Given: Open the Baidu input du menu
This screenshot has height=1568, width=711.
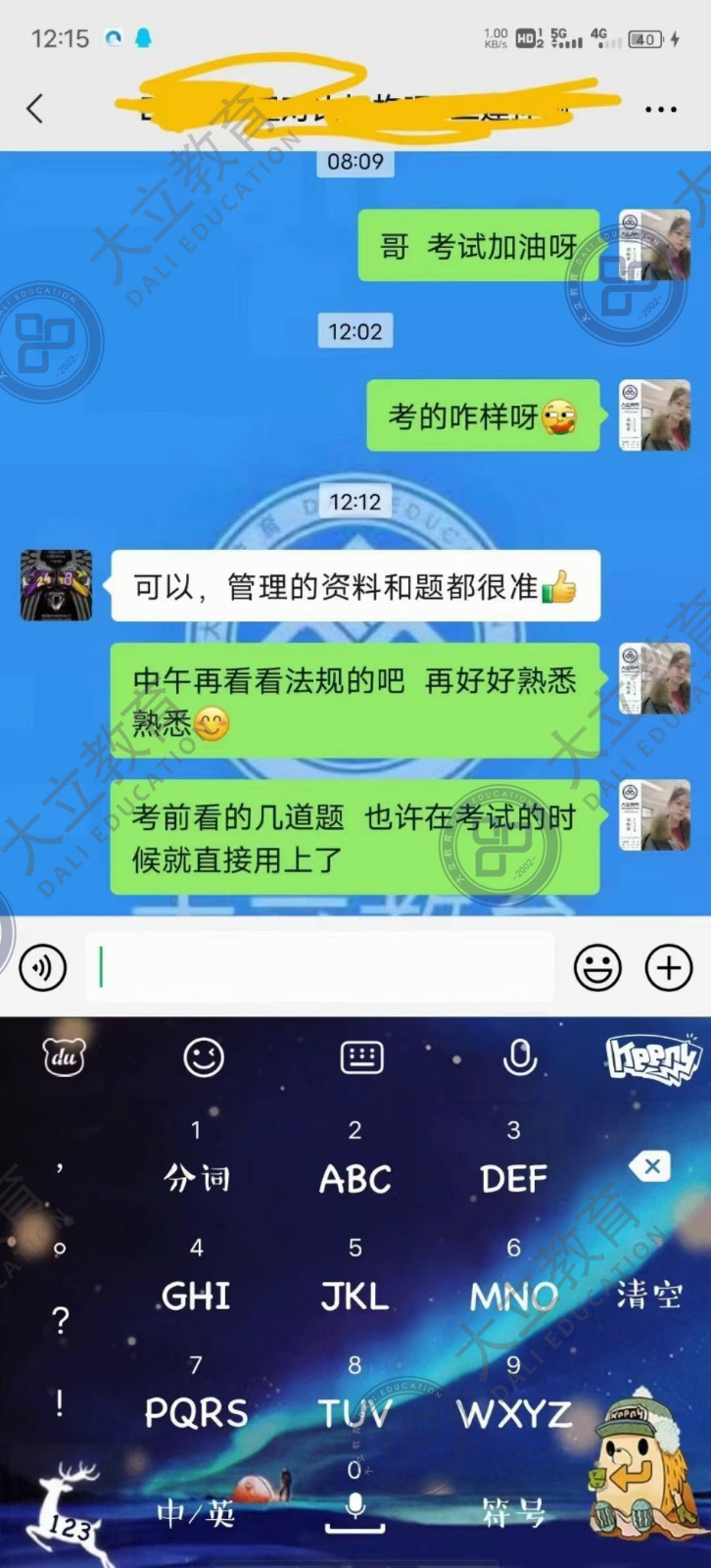Looking at the screenshot, I should [65, 1056].
